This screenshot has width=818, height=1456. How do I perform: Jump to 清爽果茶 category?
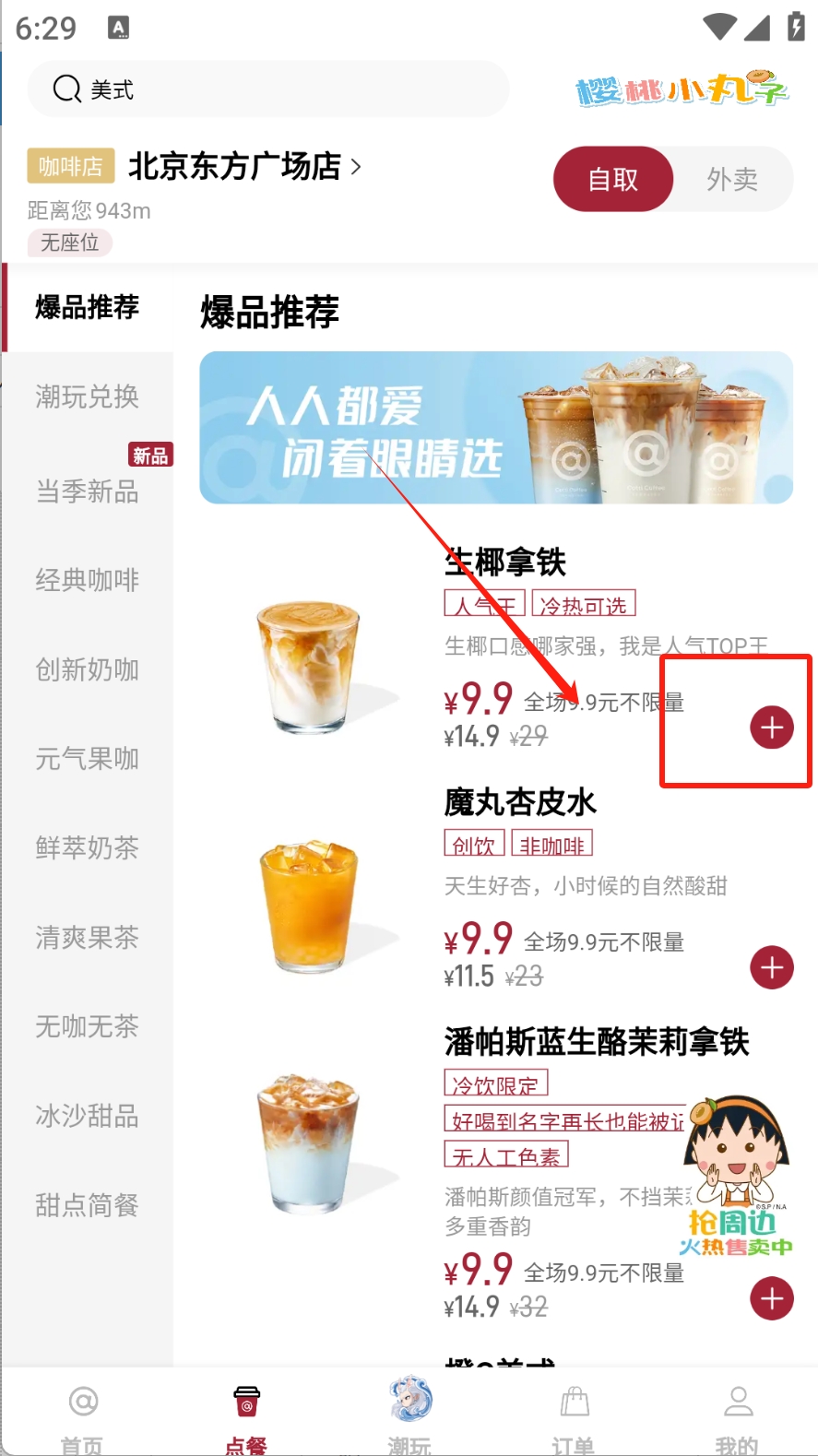(x=88, y=938)
